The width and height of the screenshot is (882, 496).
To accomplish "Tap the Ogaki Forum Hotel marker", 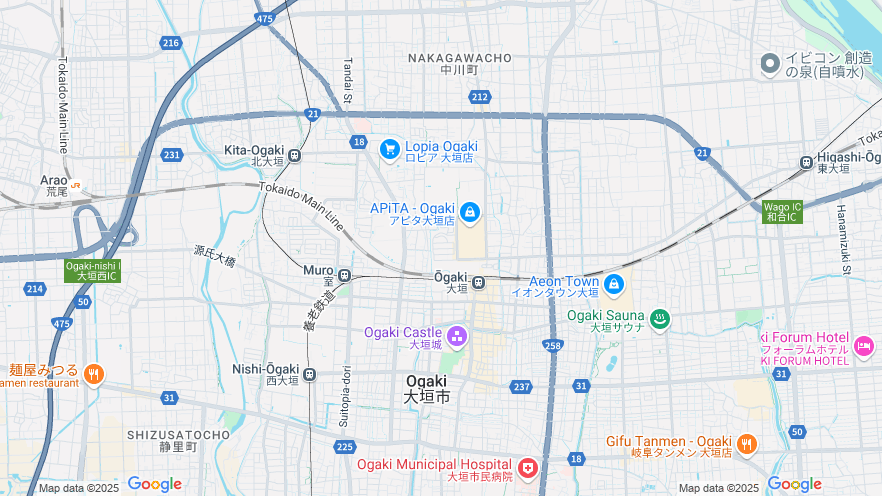I will click(864, 347).
